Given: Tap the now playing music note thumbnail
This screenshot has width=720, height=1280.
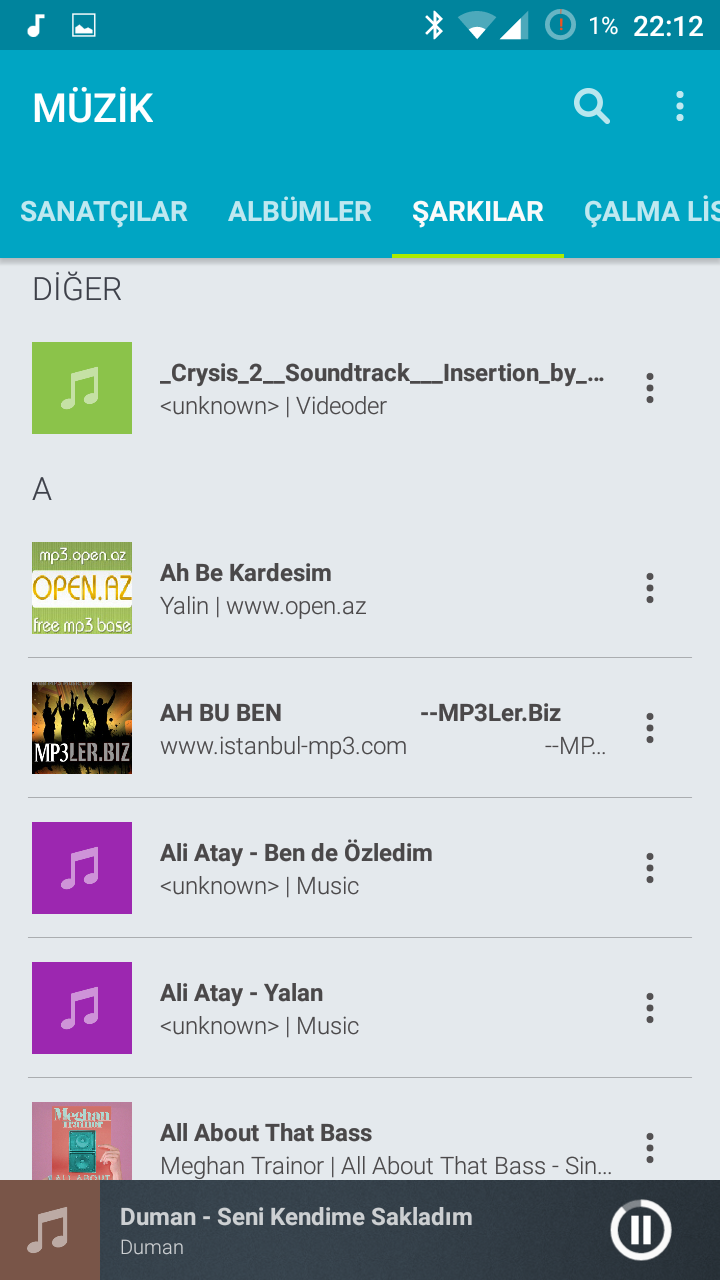Looking at the screenshot, I should coord(50,1230).
